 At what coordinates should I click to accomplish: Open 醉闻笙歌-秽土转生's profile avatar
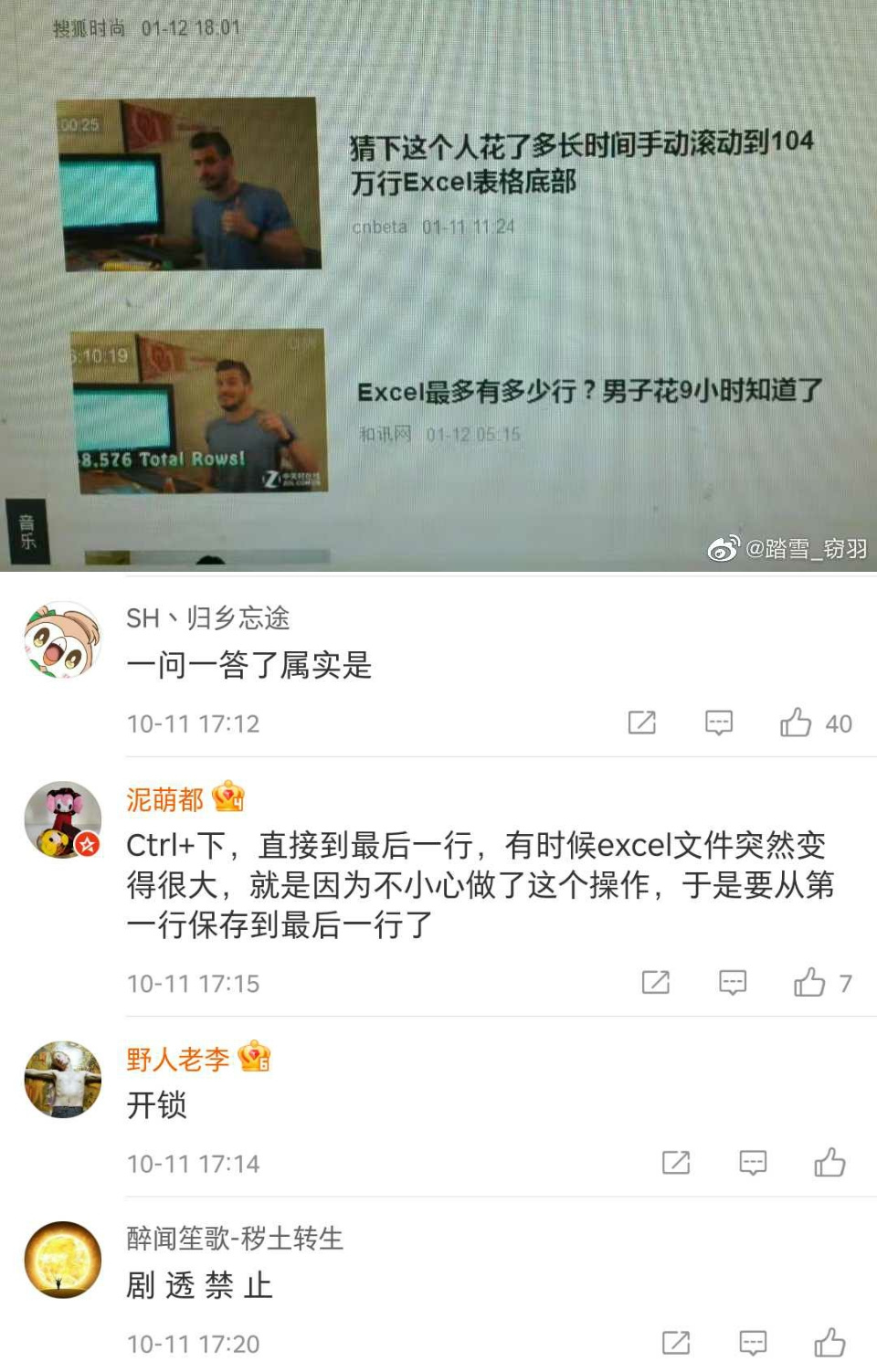(x=62, y=1260)
